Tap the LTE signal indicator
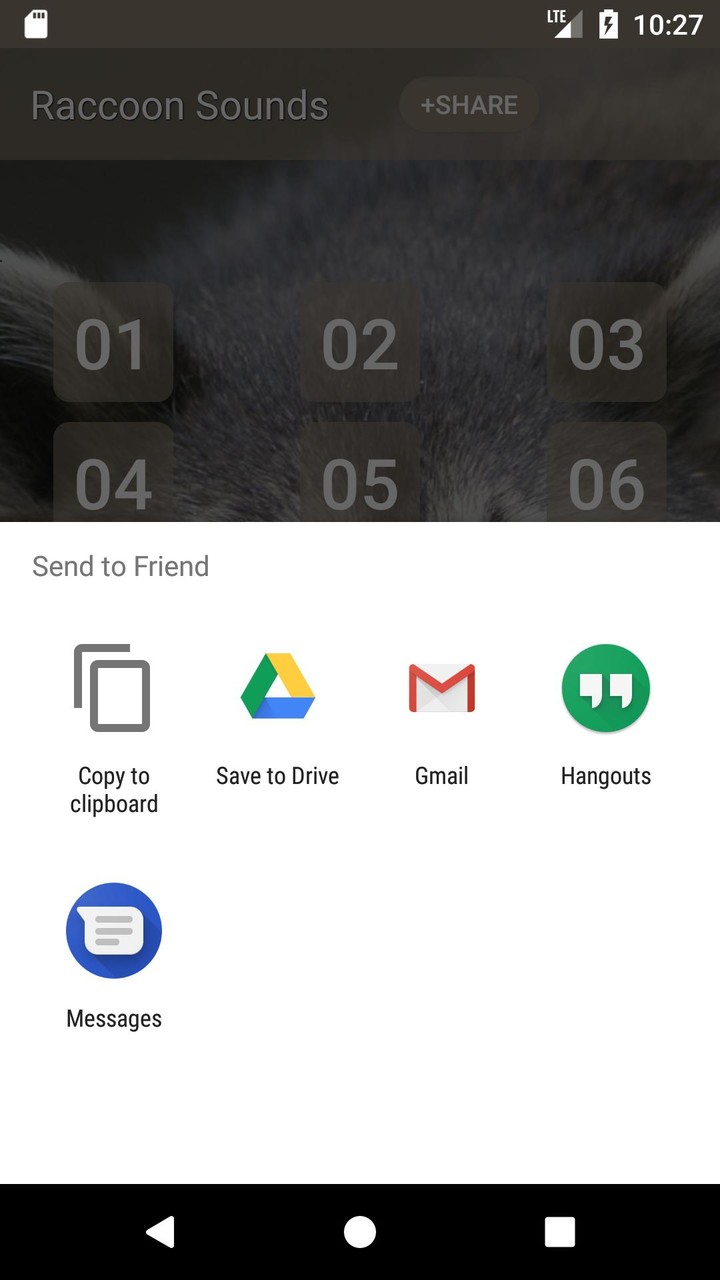The image size is (720, 1280). (563, 24)
